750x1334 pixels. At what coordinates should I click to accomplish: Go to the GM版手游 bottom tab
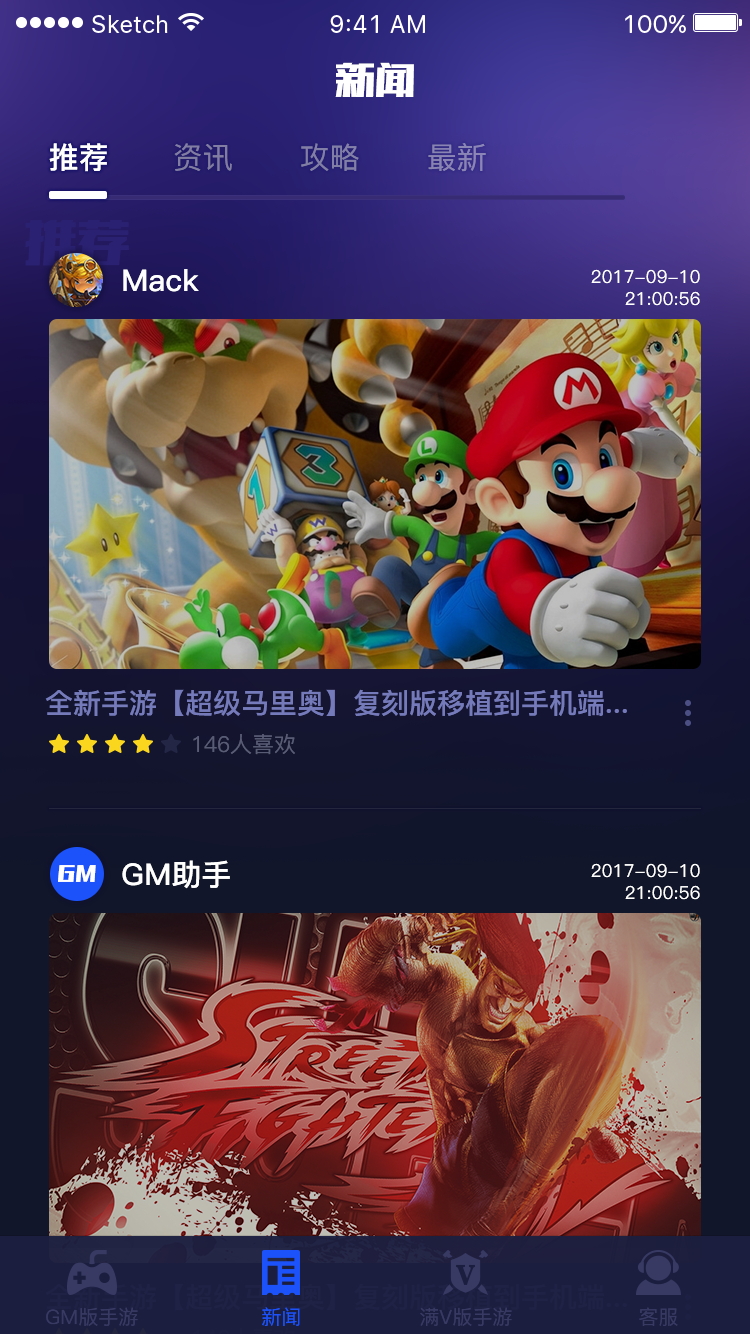coord(92,1290)
